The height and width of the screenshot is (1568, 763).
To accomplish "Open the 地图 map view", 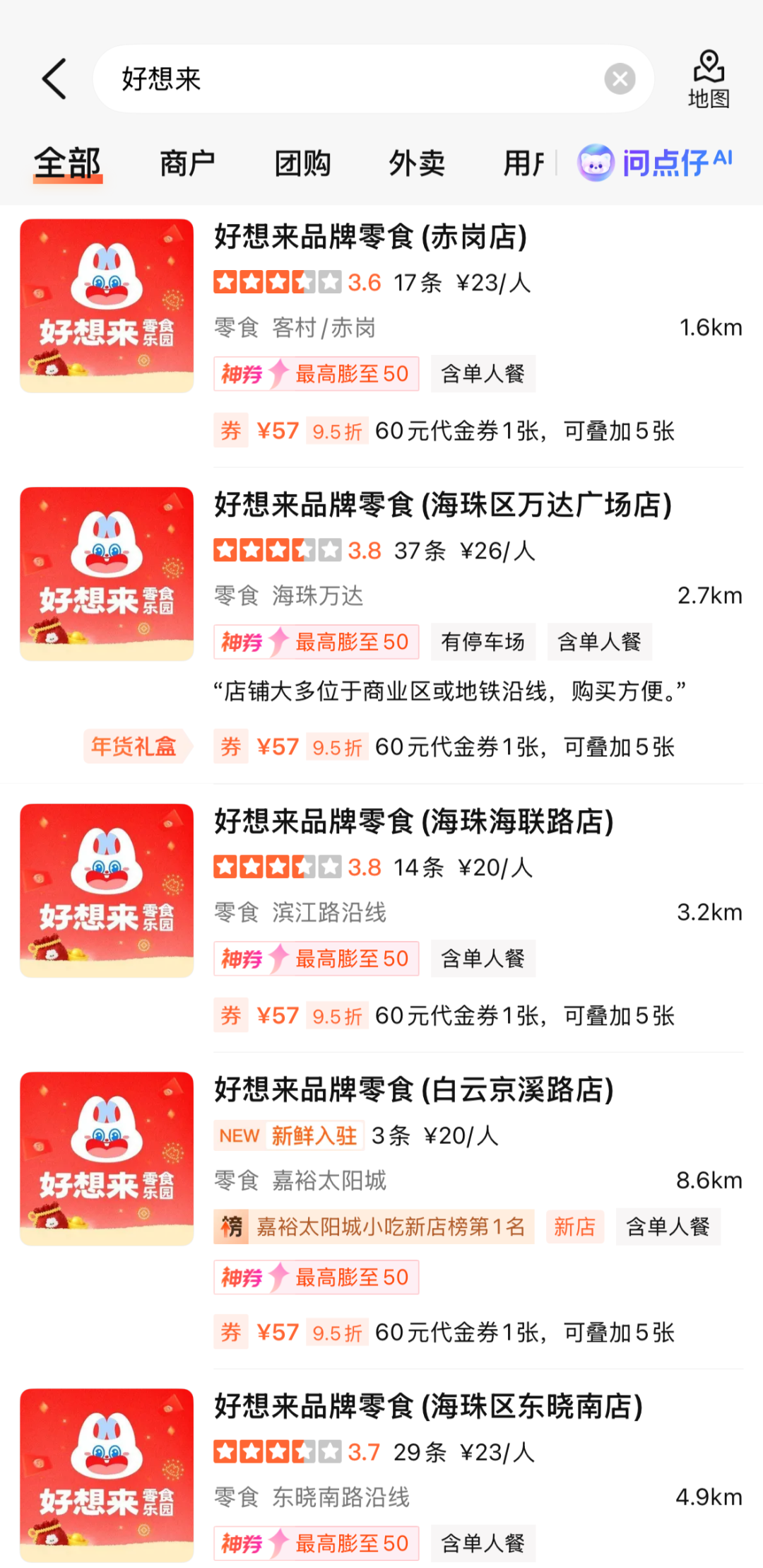I will 709,78.
